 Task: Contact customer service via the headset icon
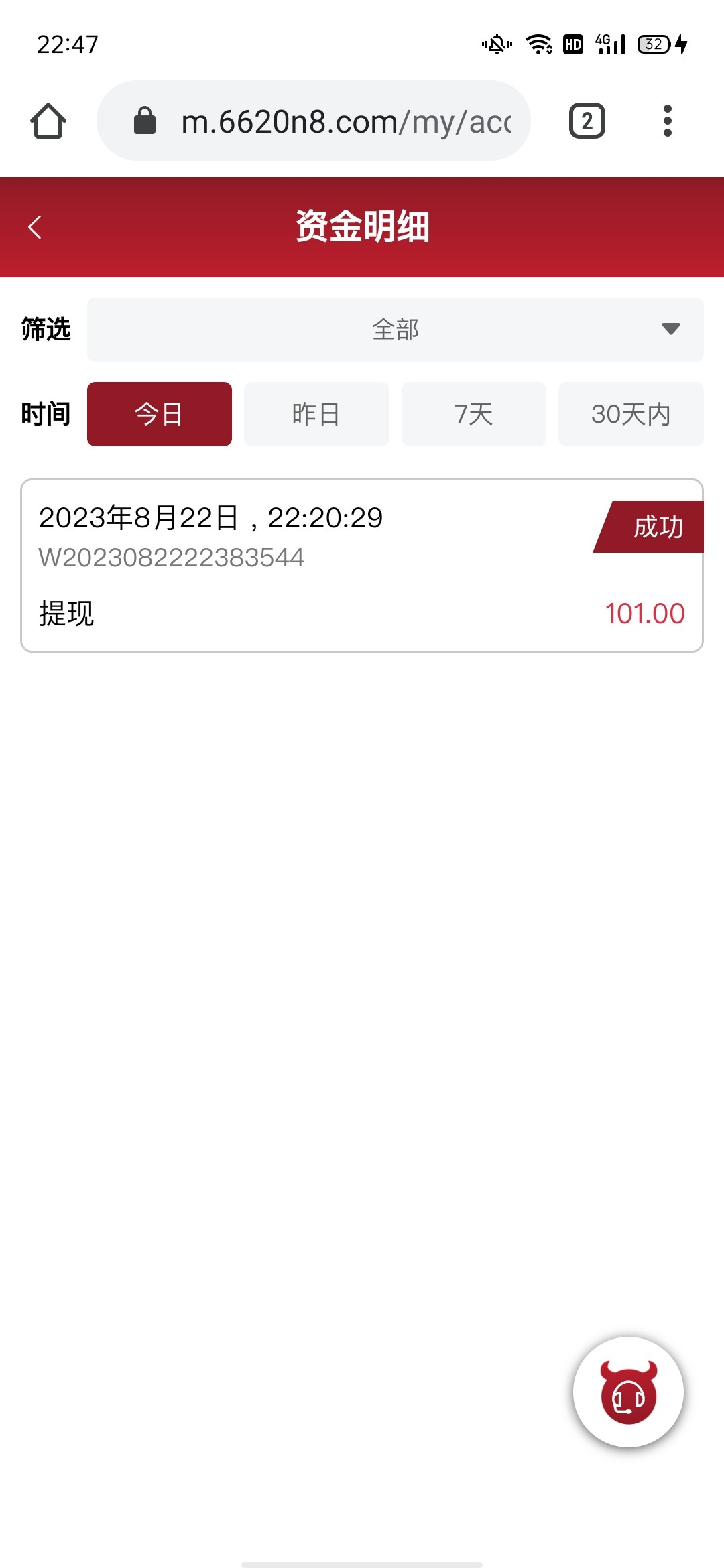point(628,1392)
